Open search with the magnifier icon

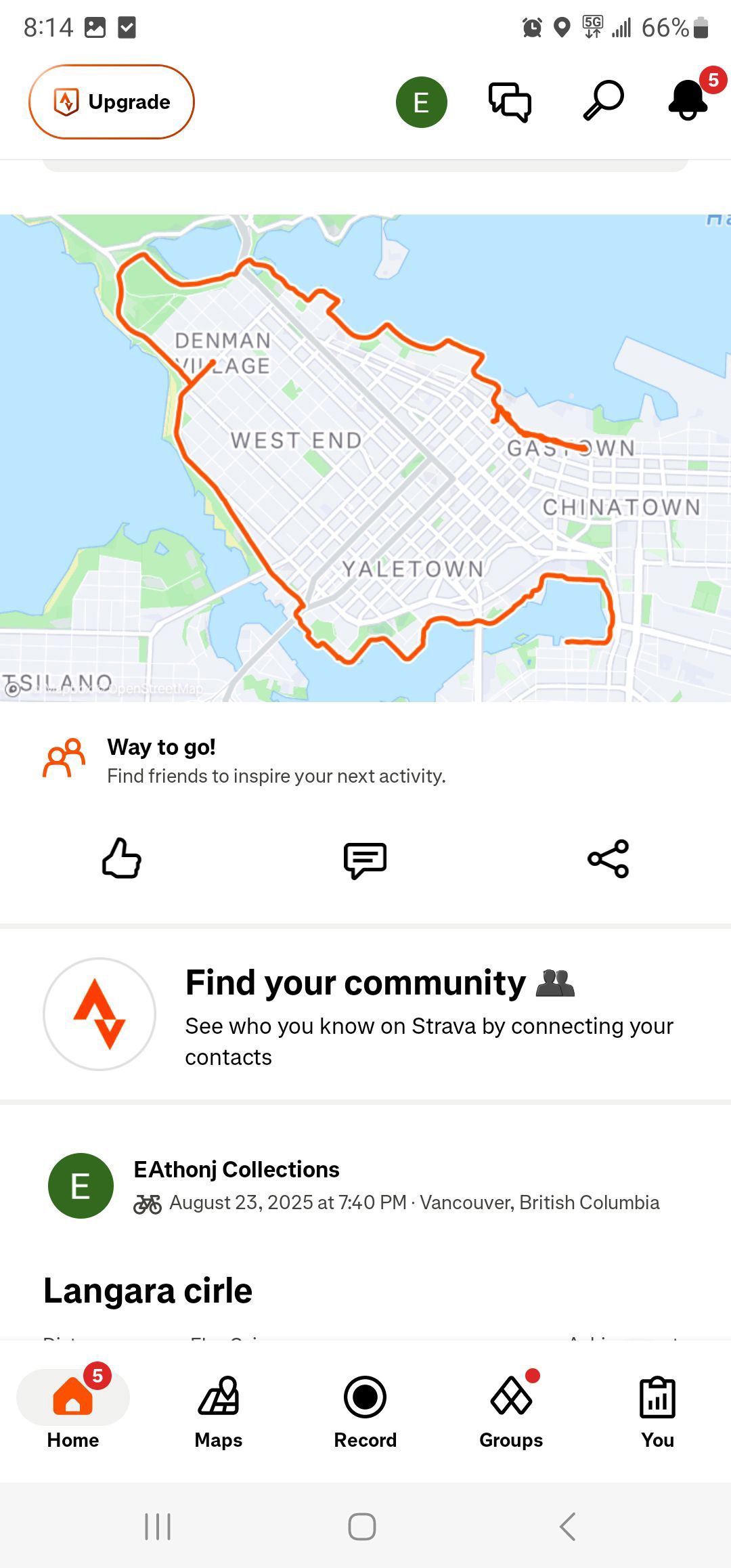click(602, 101)
